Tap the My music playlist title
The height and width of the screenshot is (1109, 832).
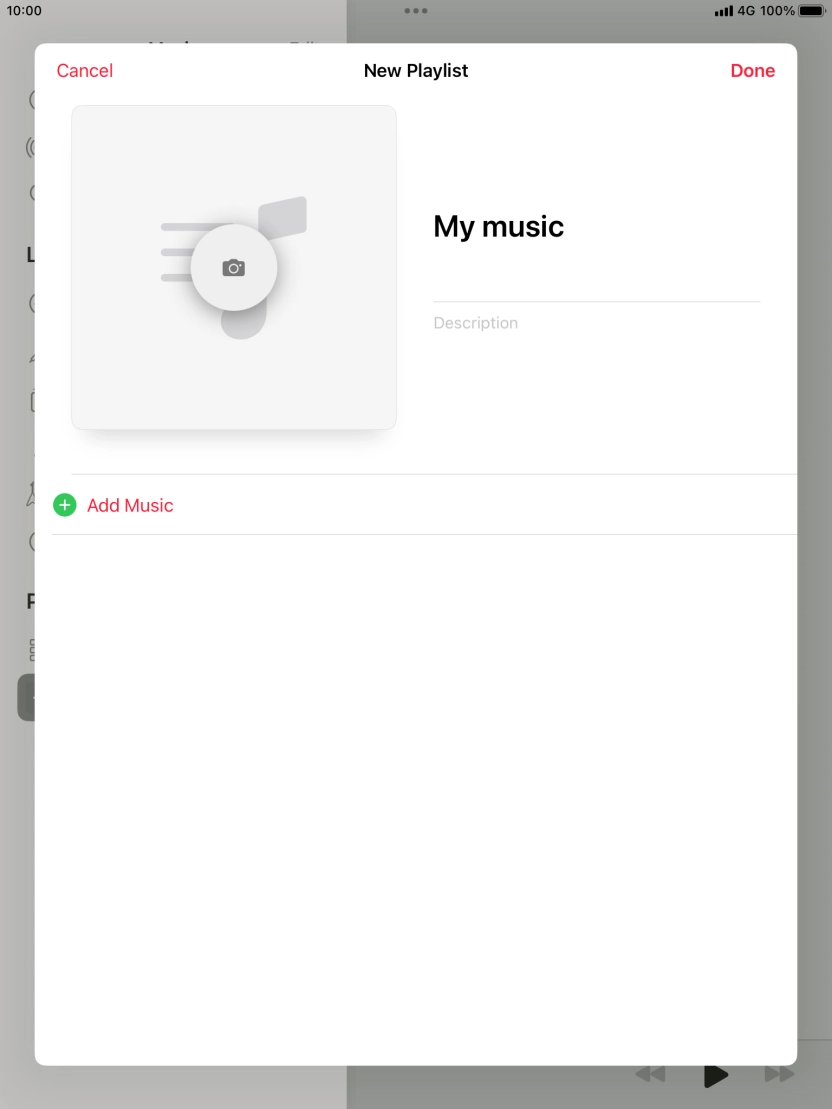point(498,227)
